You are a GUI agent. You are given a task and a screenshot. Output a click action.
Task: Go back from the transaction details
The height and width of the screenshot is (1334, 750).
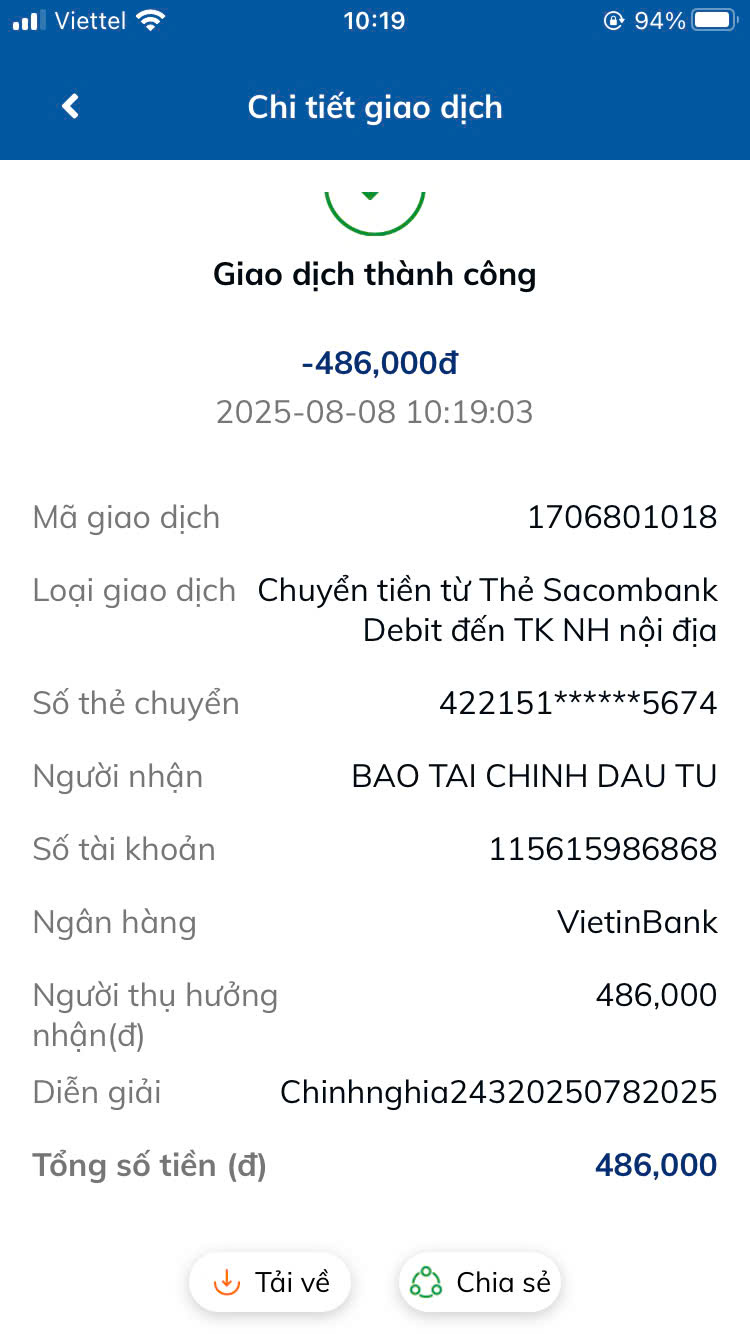pyautogui.click(x=70, y=106)
